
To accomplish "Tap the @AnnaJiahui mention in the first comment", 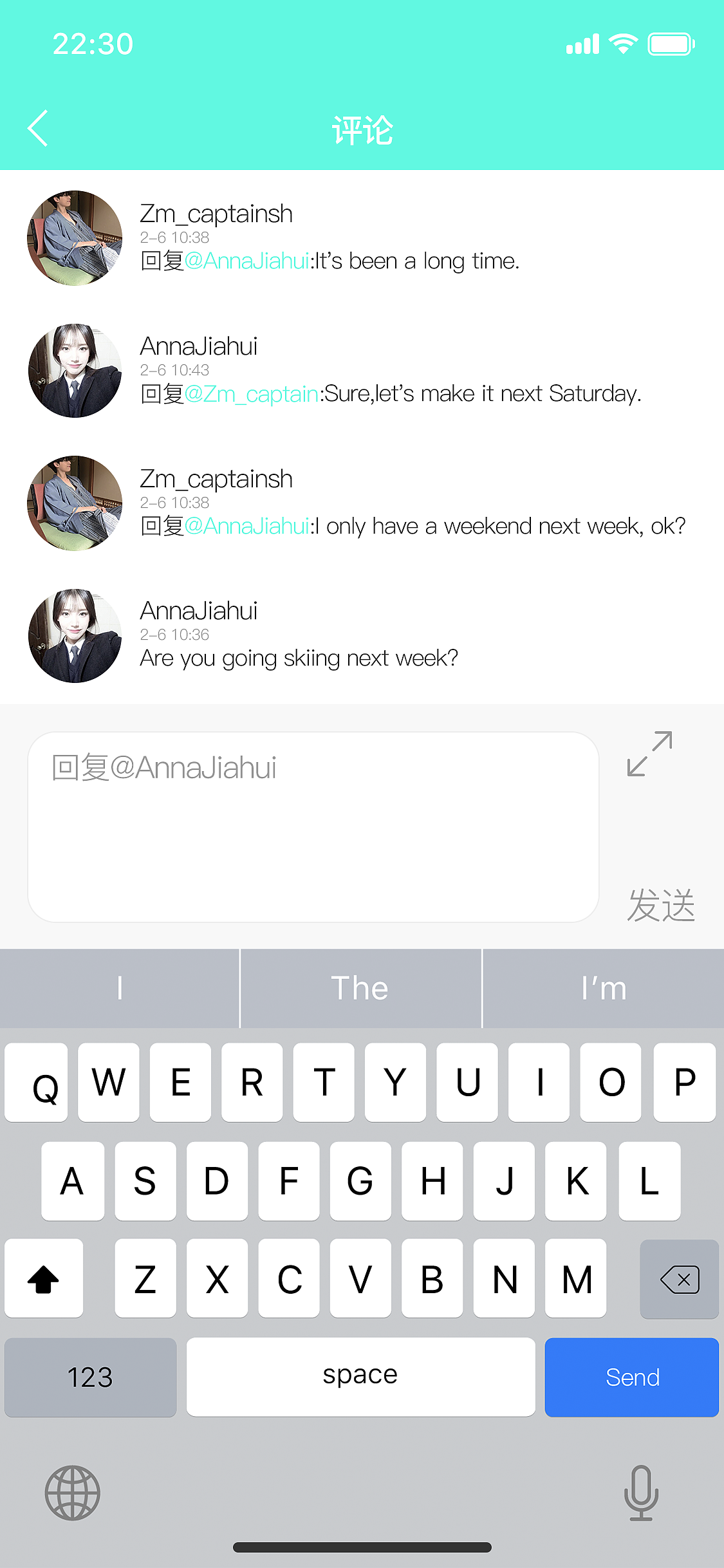I will [x=248, y=261].
